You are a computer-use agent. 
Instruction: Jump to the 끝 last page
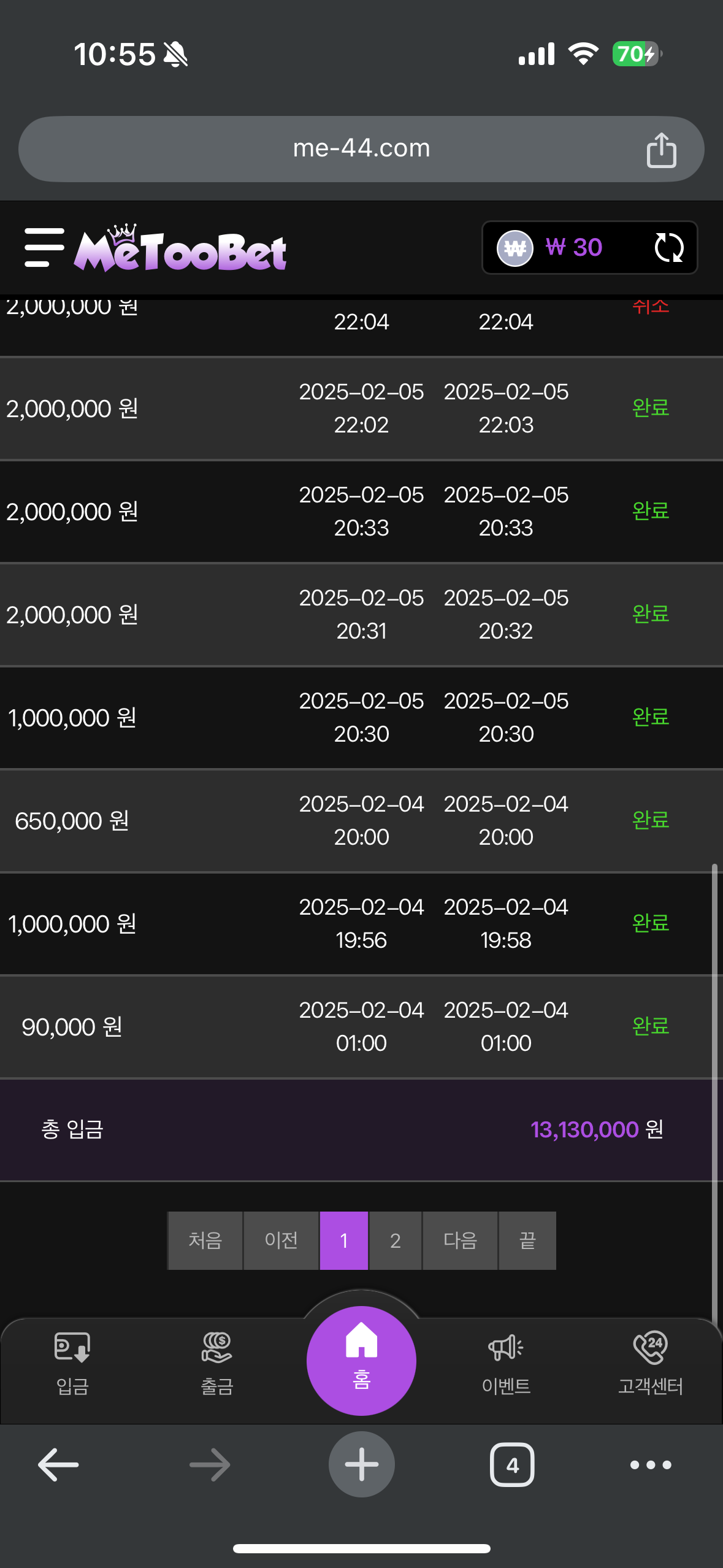pos(527,1240)
